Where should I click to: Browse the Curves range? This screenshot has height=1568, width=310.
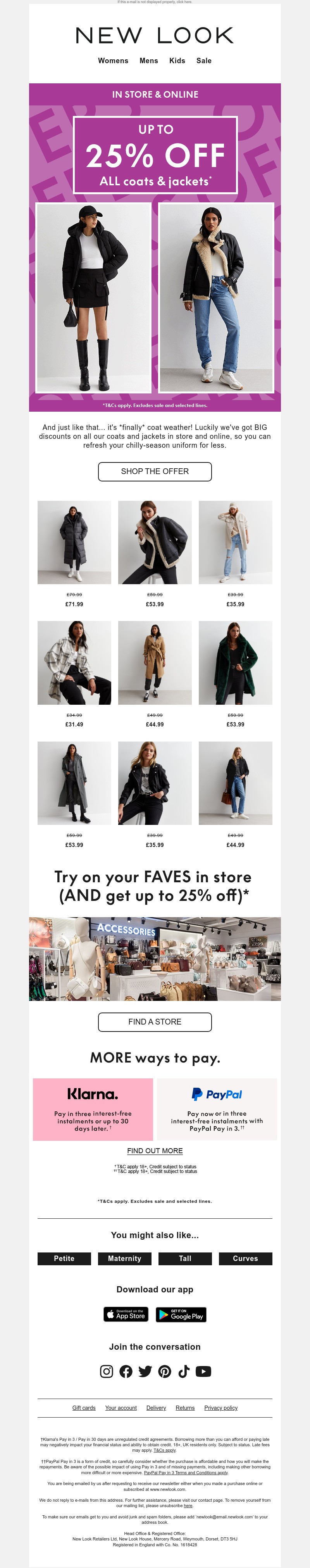tap(245, 1258)
